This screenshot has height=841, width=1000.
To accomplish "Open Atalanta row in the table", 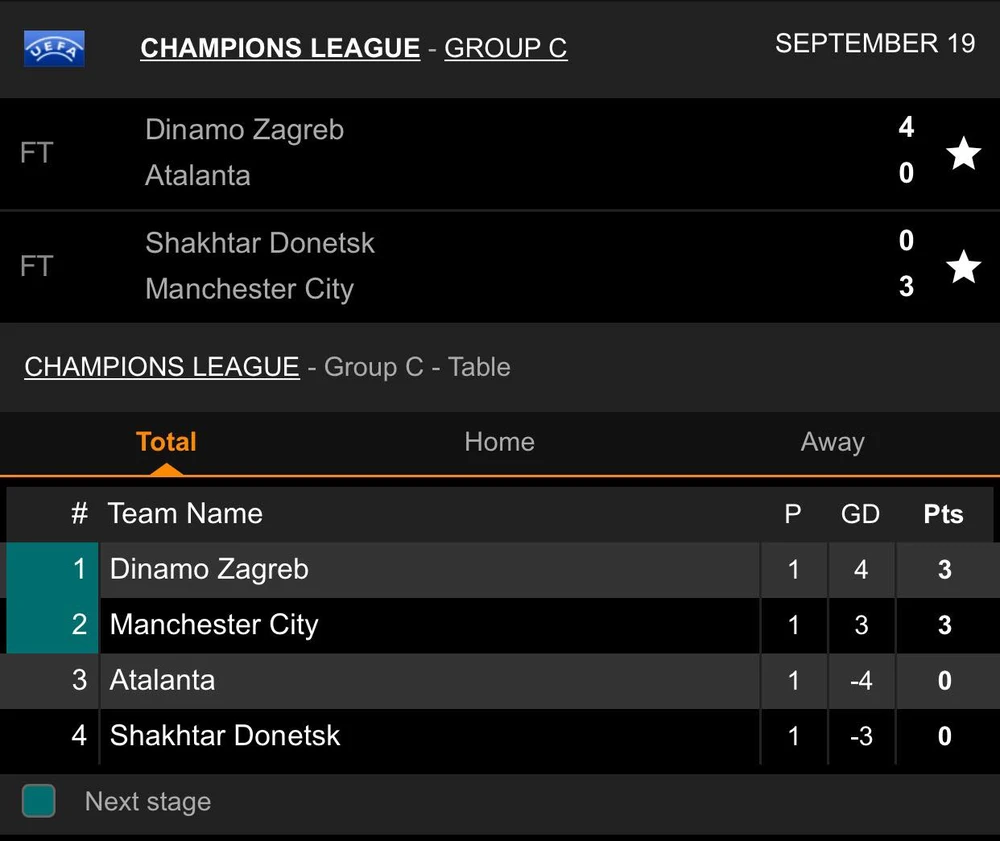I will tap(162, 681).
